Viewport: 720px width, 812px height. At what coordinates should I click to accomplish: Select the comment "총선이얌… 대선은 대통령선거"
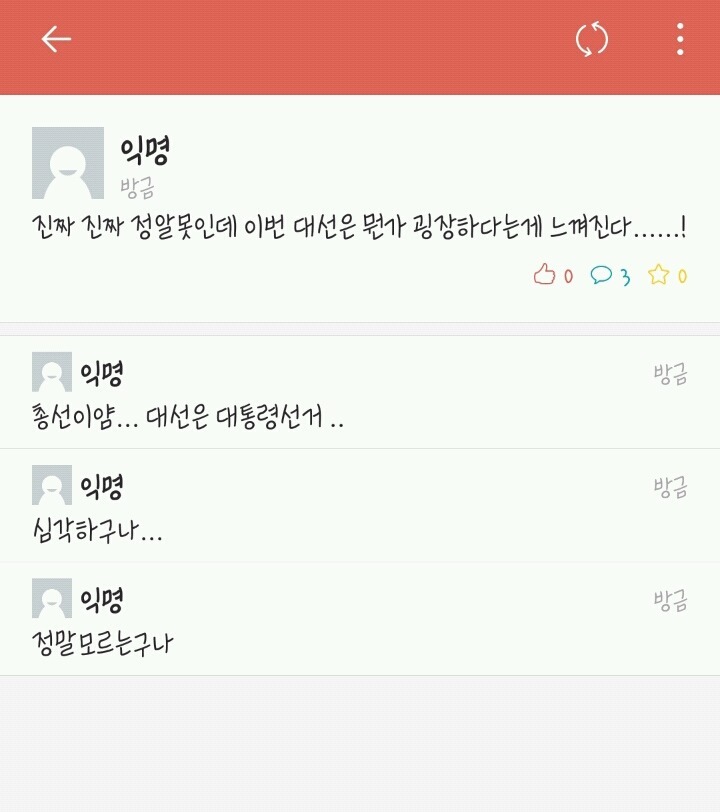(x=188, y=419)
